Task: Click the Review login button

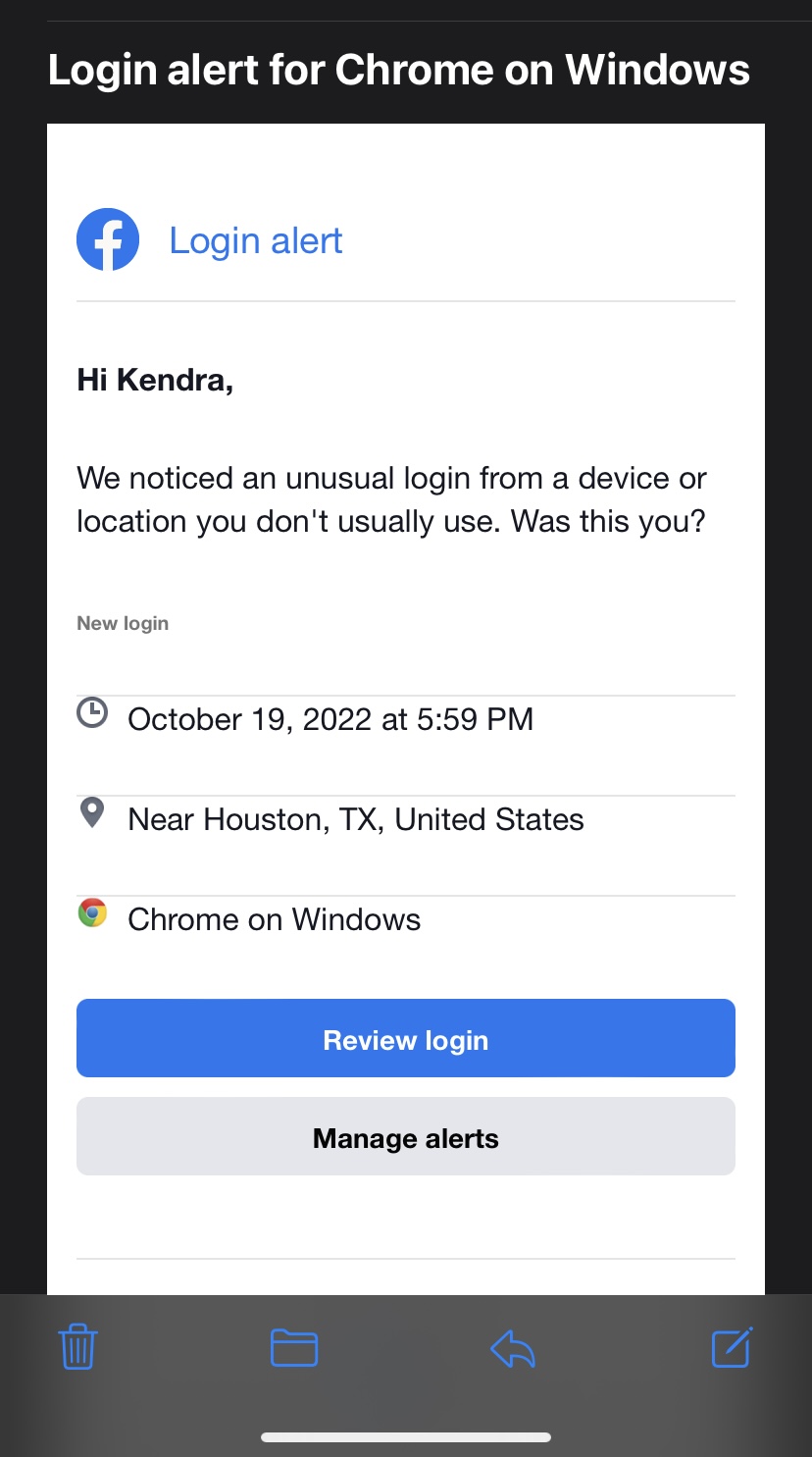Action: pyautogui.click(x=405, y=1038)
